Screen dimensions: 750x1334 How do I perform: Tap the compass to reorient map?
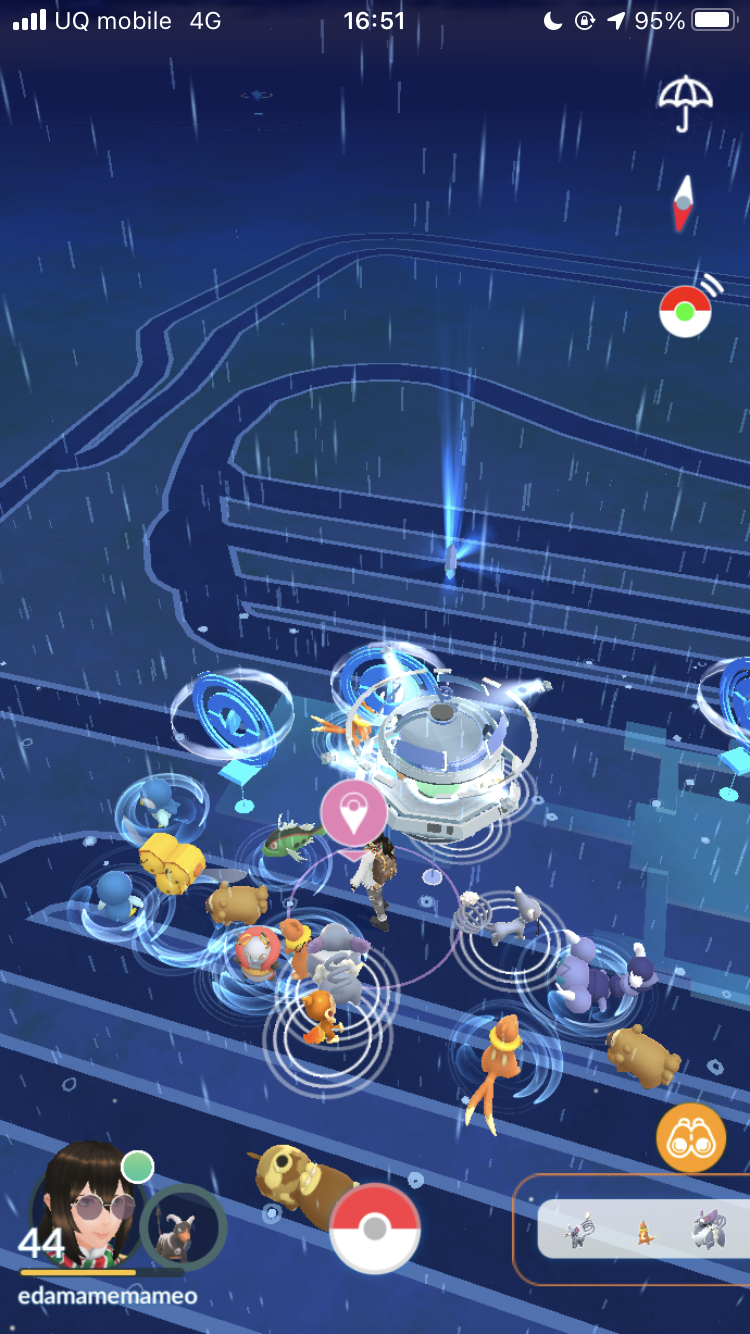[683, 203]
